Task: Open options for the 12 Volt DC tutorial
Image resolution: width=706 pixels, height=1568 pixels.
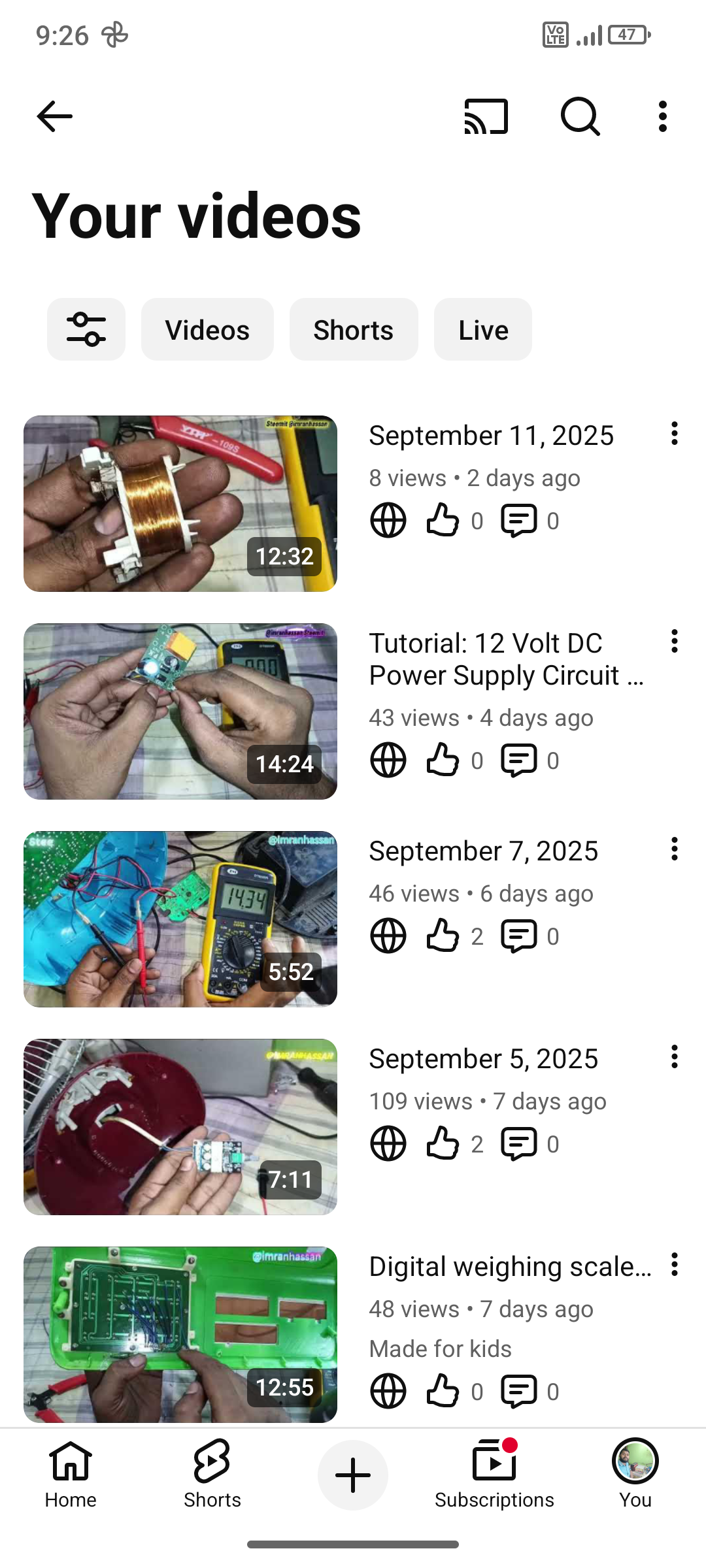Action: [x=675, y=642]
